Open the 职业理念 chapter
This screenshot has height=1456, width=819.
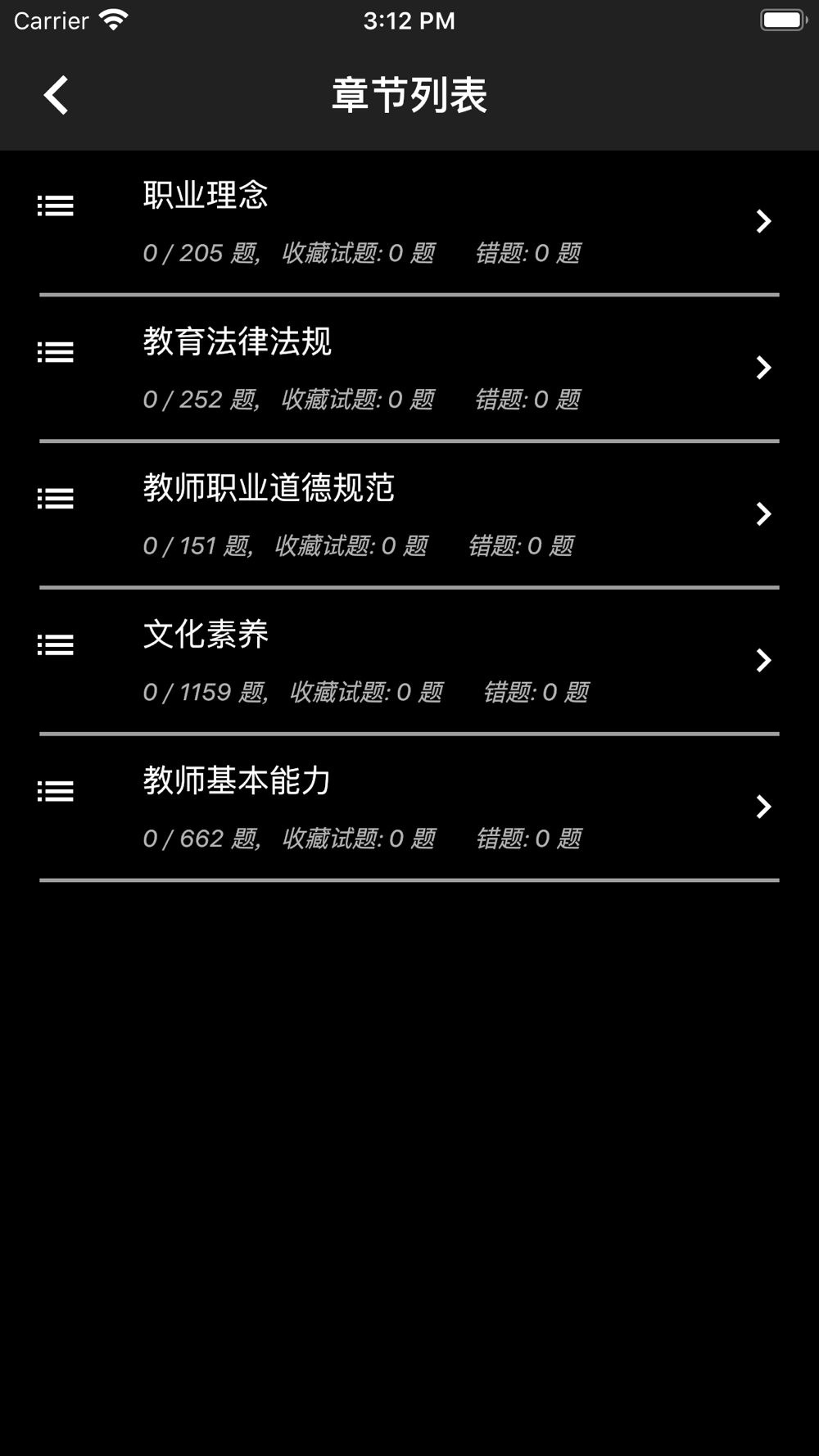pos(409,221)
